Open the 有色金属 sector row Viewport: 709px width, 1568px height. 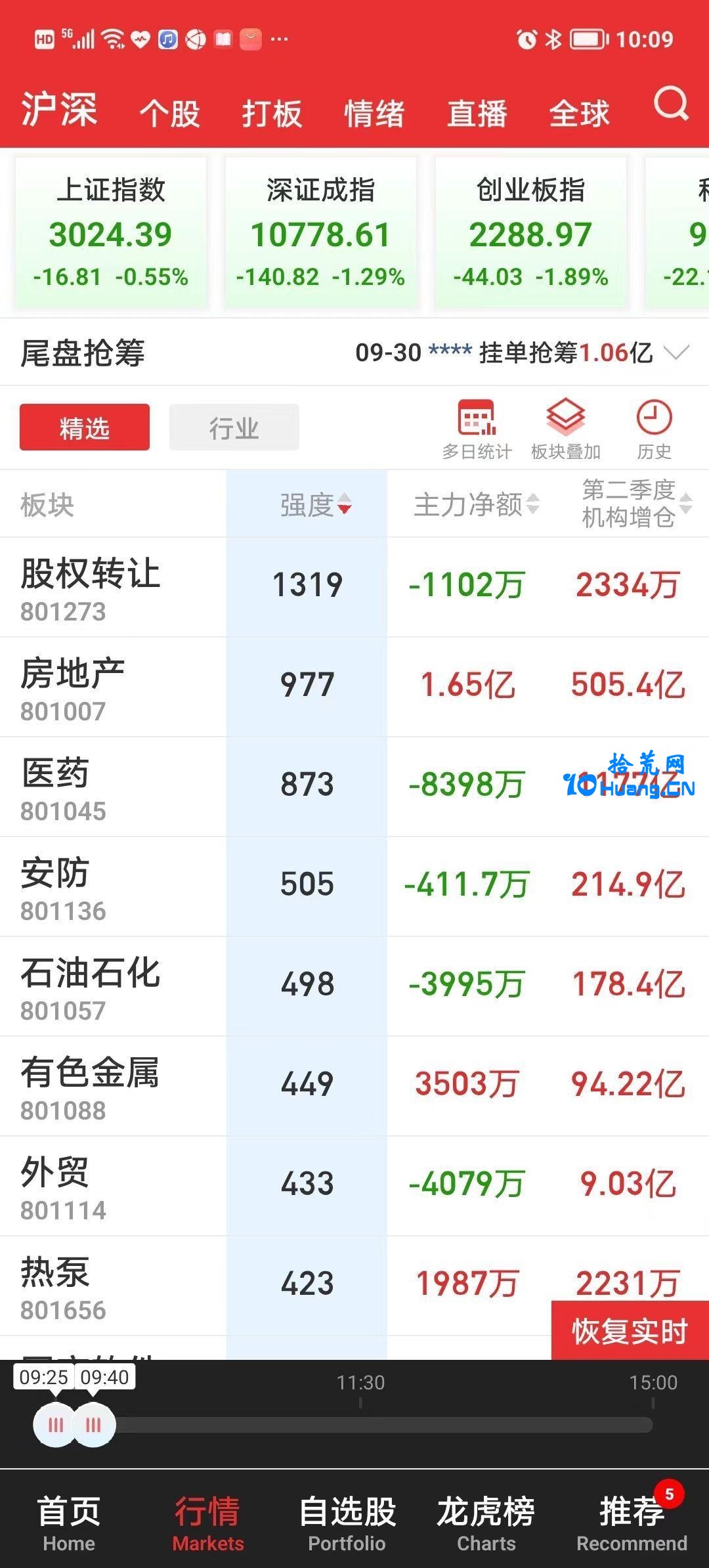pos(354,1086)
